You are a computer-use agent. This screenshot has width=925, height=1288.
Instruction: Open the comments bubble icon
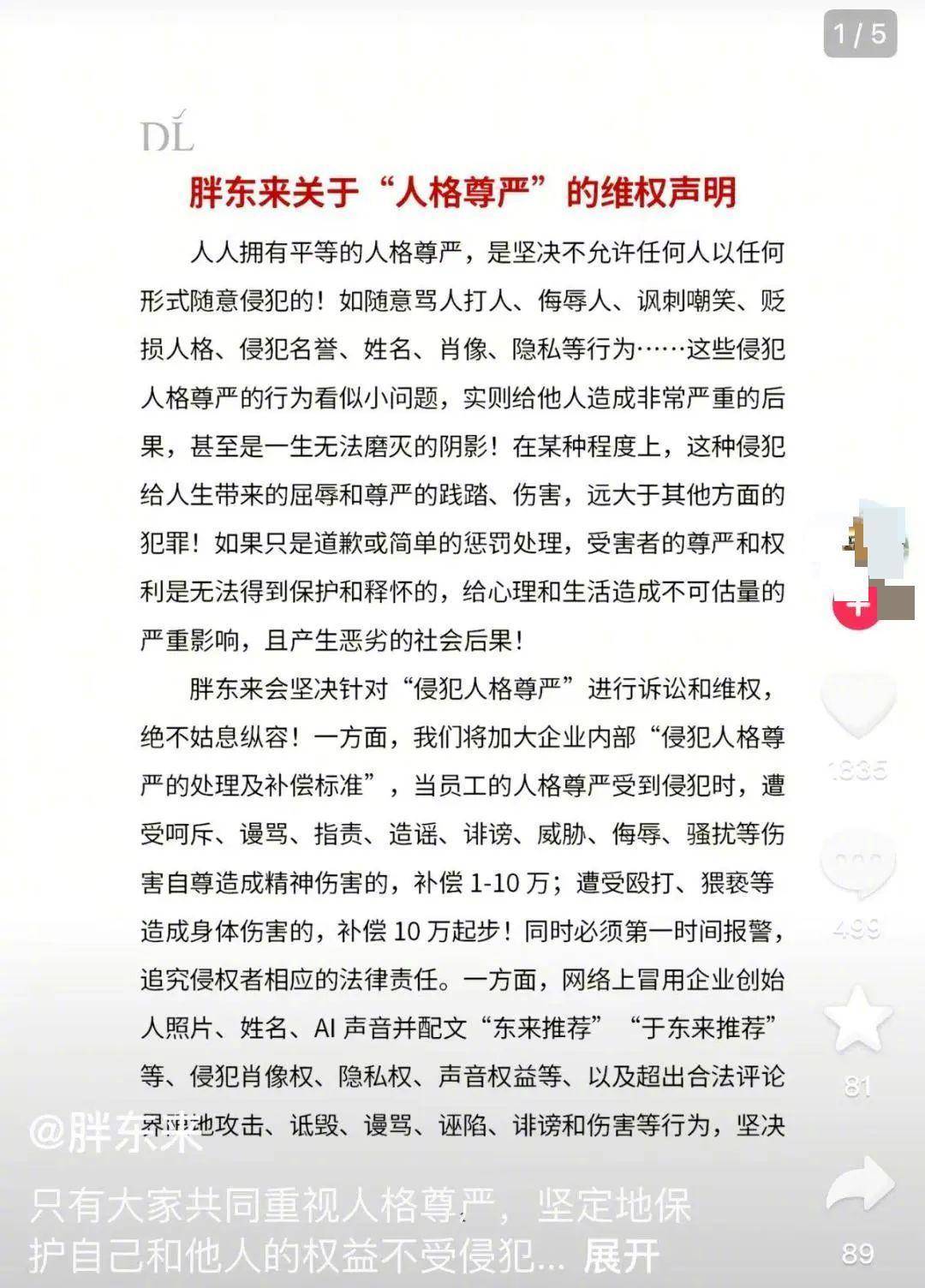pyautogui.click(x=857, y=864)
